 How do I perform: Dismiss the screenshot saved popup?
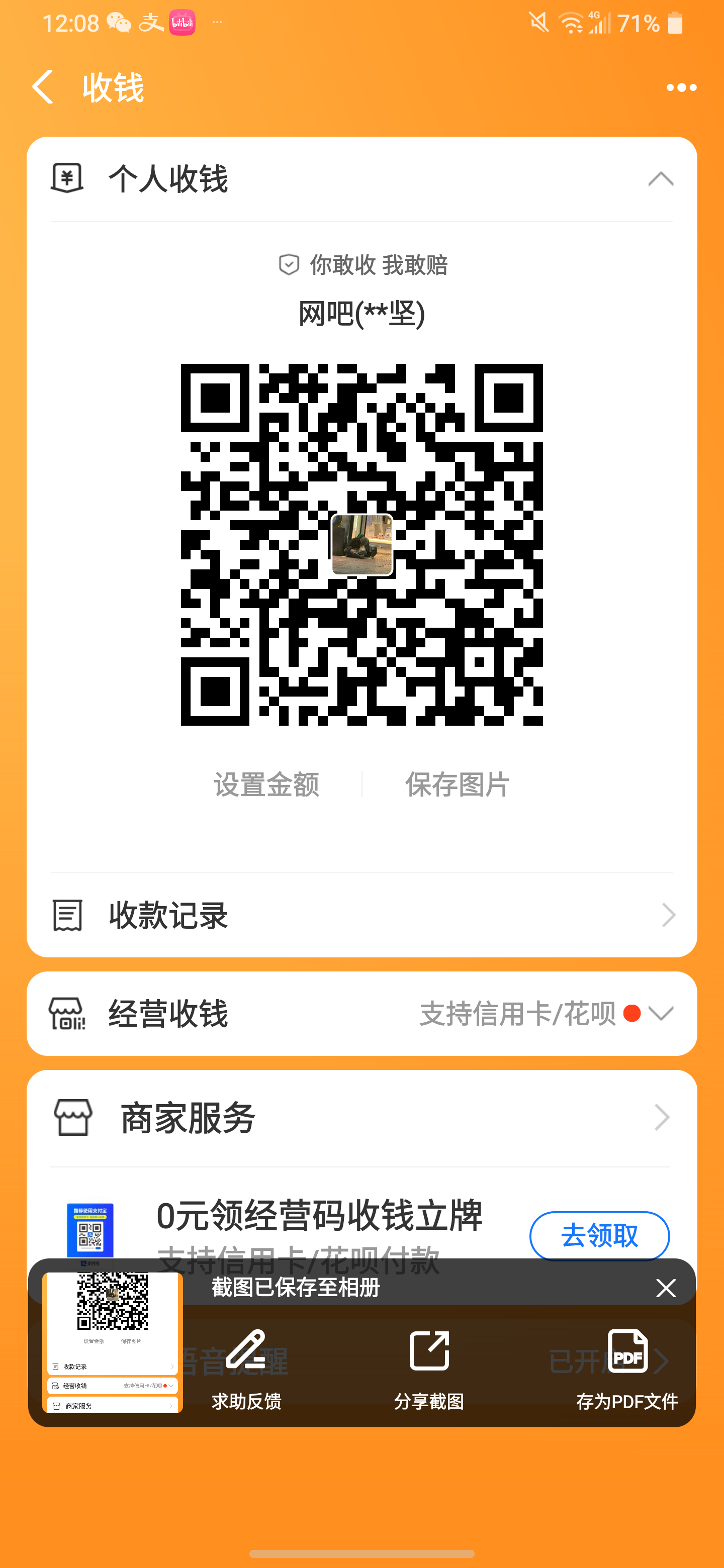(666, 1288)
